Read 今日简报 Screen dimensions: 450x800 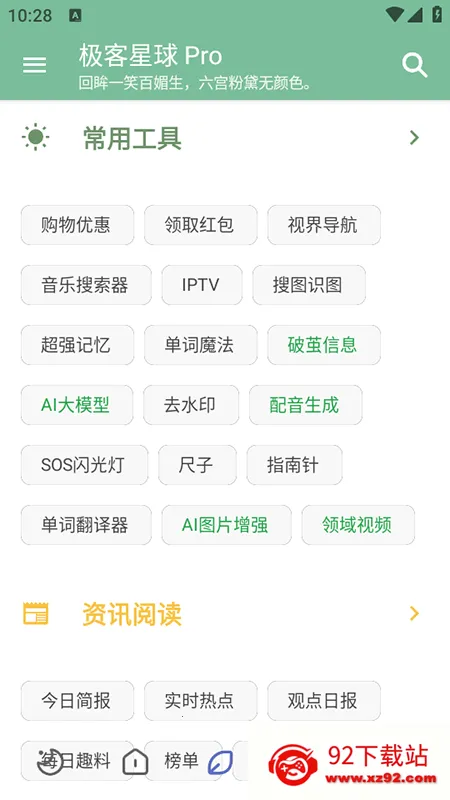(x=78, y=701)
